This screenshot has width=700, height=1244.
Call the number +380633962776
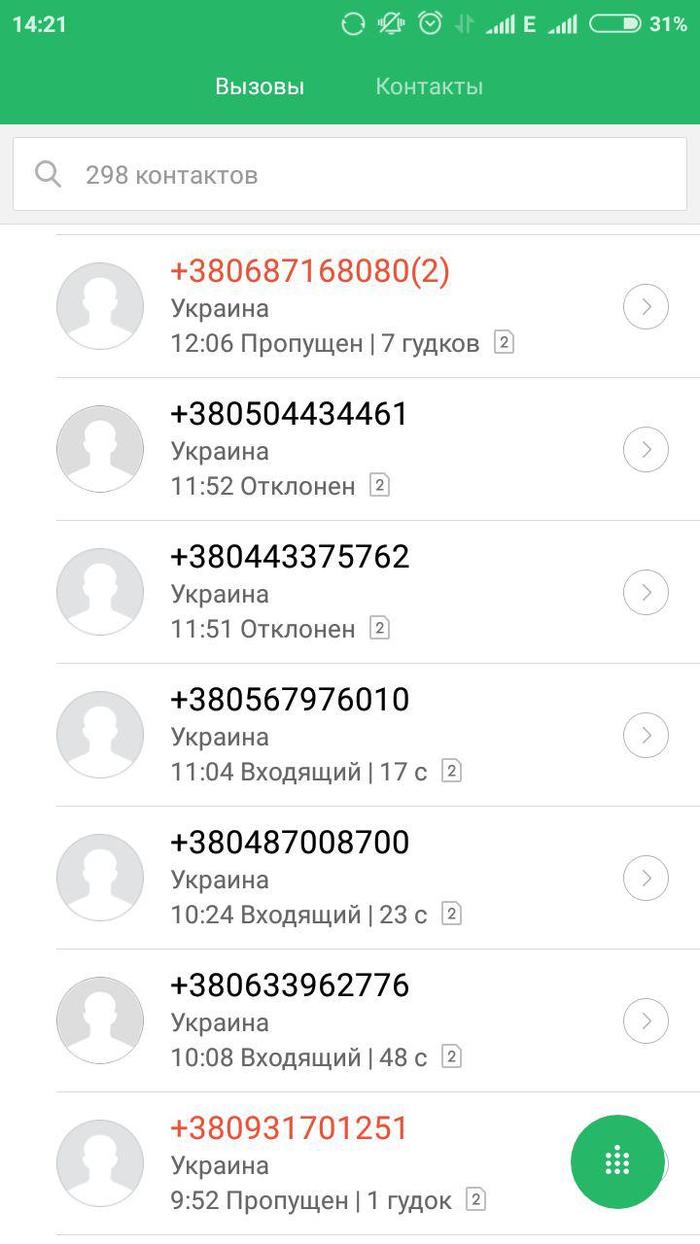click(290, 986)
